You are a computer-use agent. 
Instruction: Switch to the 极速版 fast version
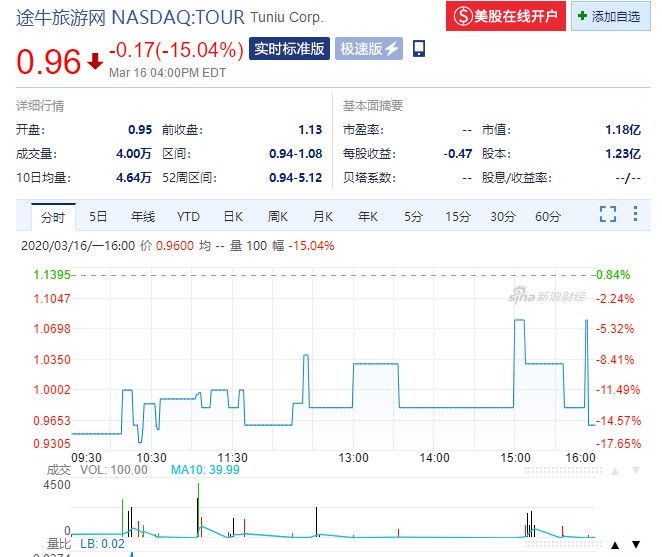[x=368, y=49]
